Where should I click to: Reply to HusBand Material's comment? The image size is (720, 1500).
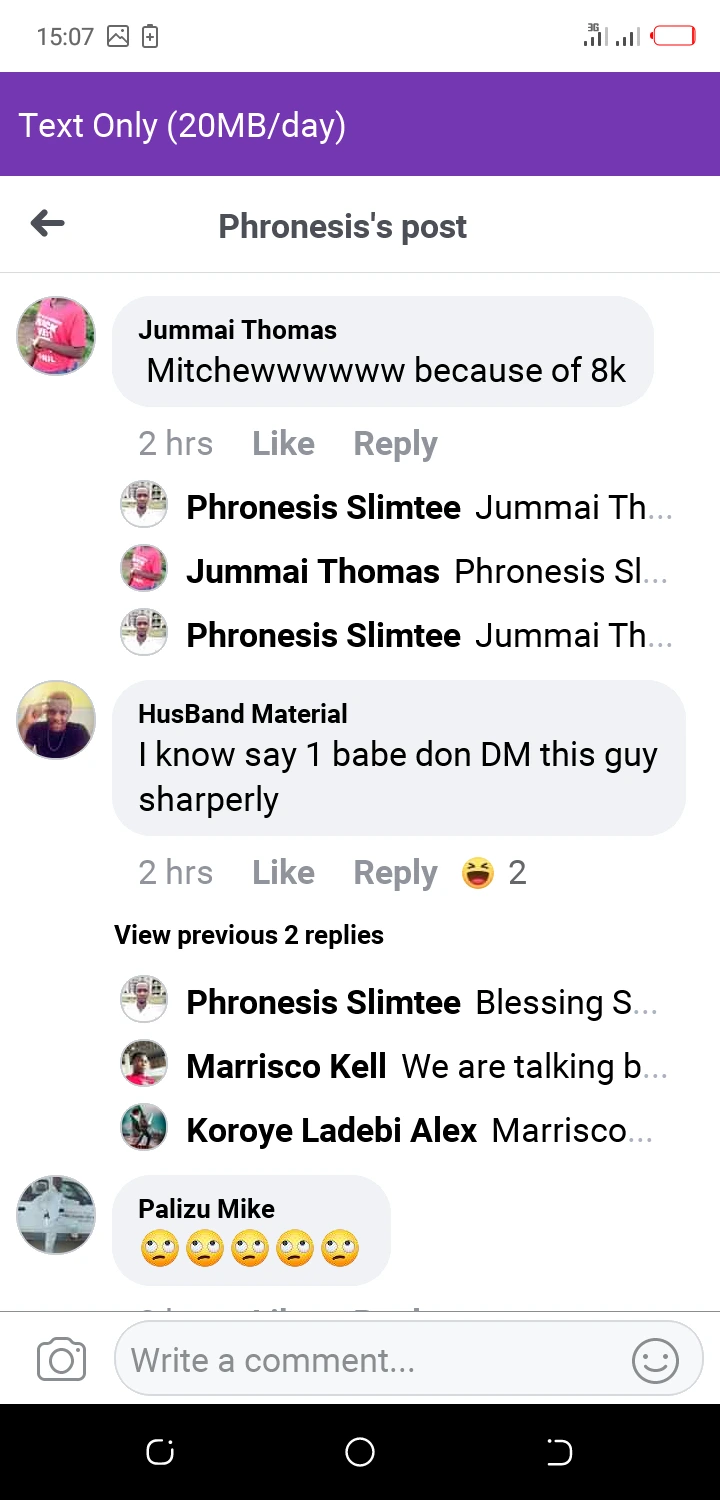pos(395,872)
